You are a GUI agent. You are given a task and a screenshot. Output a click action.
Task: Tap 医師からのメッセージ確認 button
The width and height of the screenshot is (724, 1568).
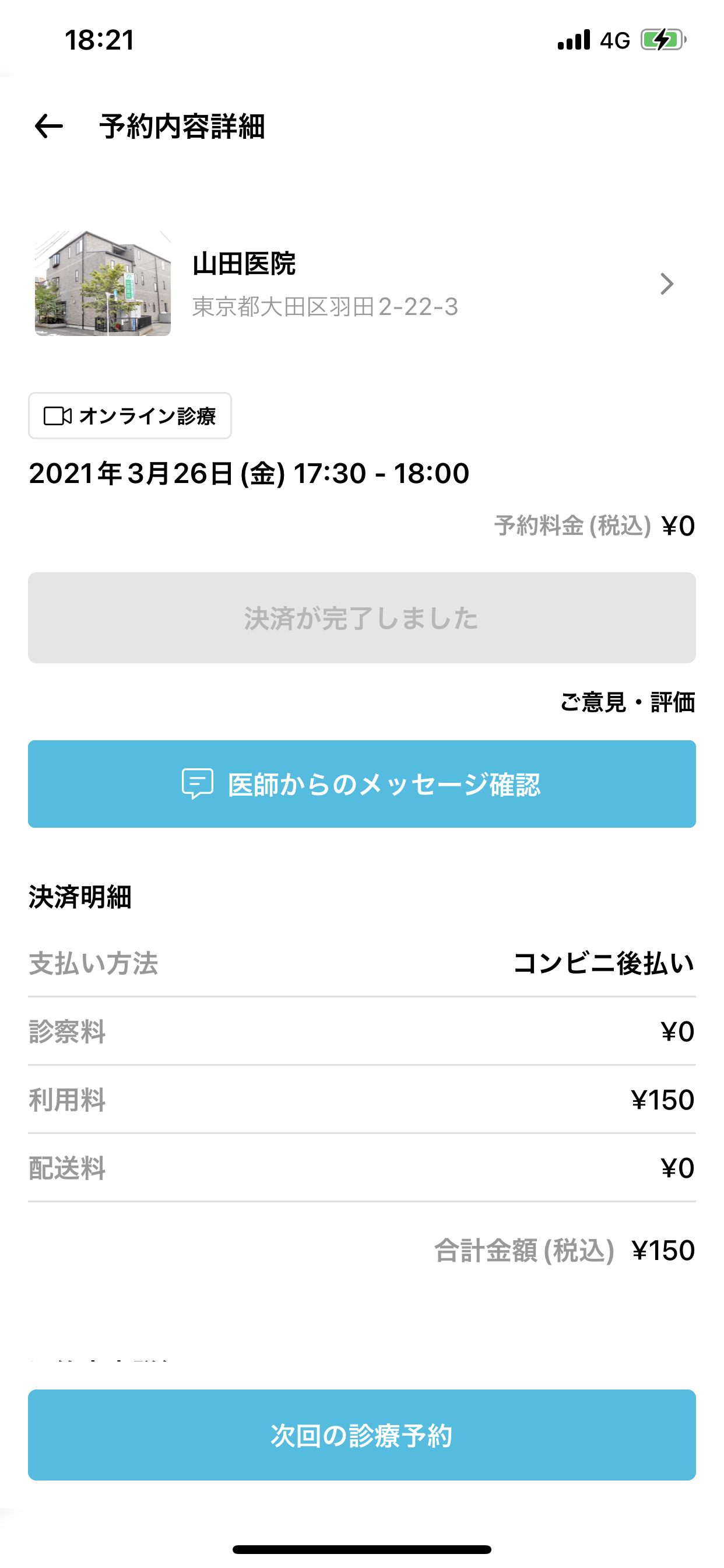(361, 784)
